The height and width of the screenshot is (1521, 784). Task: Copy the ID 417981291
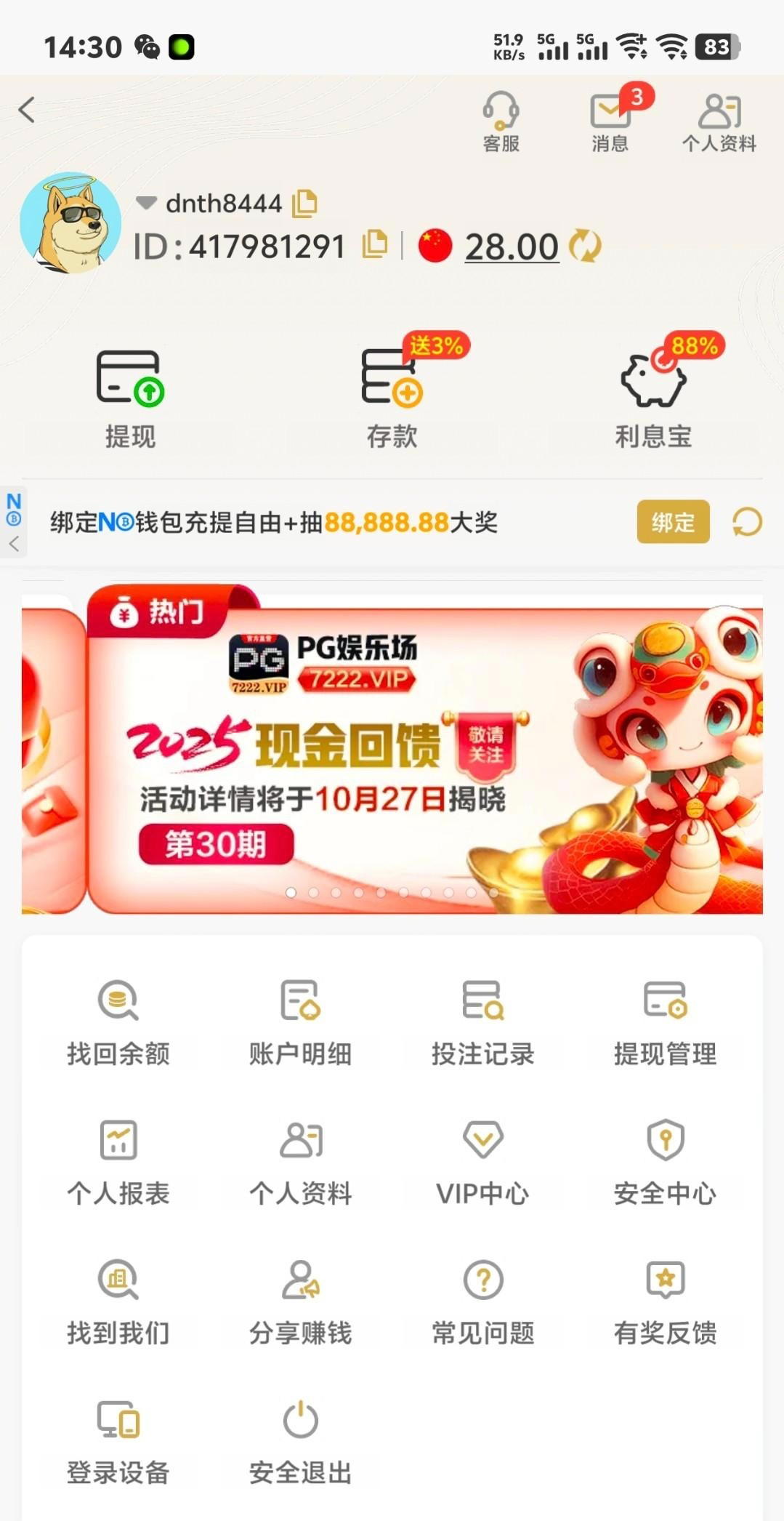[x=374, y=244]
